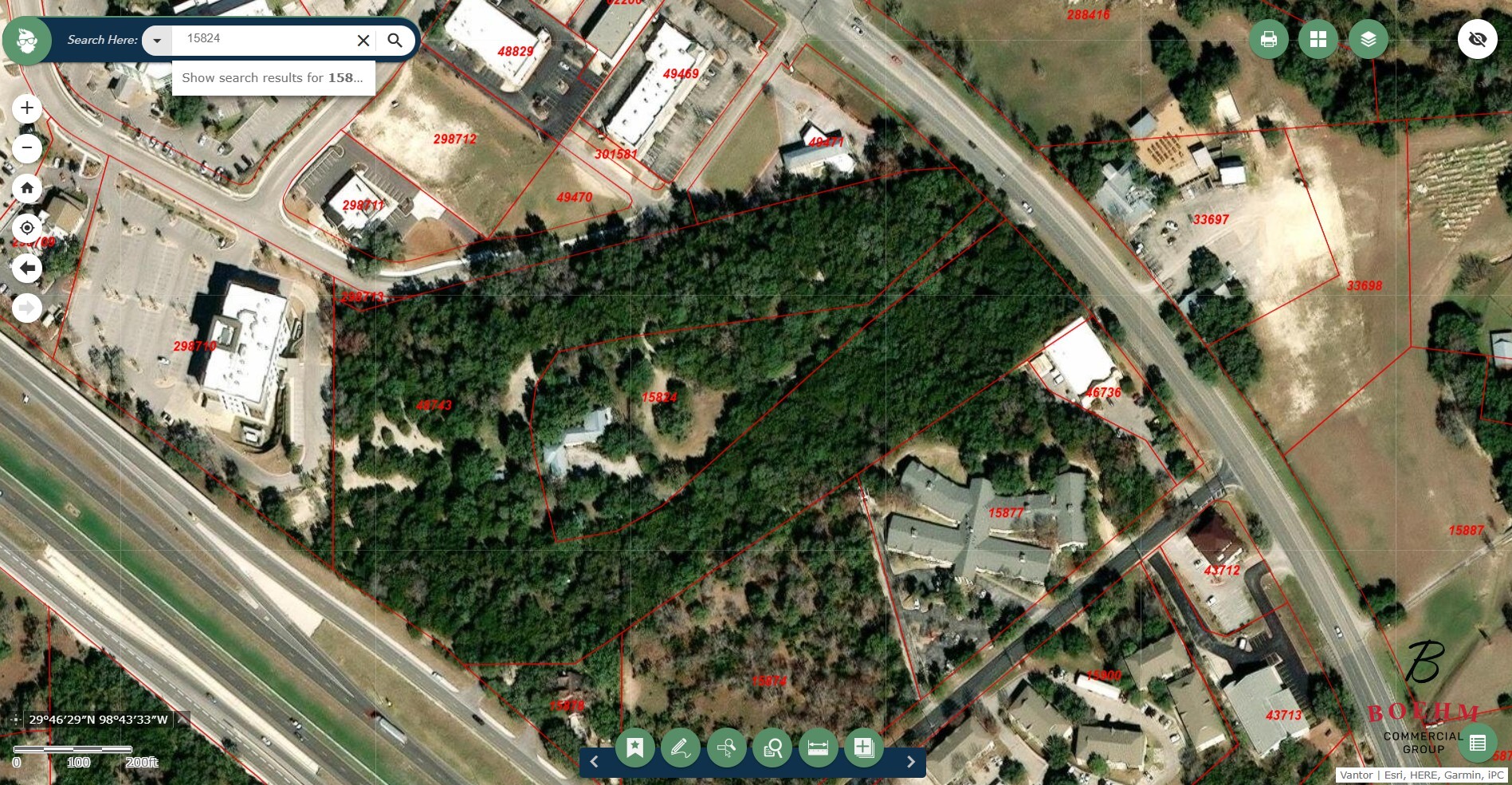Image resolution: width=1512 pixels, height=785 pixels.
Task: Open the print tool
Action: click(x=1268, y=39)
